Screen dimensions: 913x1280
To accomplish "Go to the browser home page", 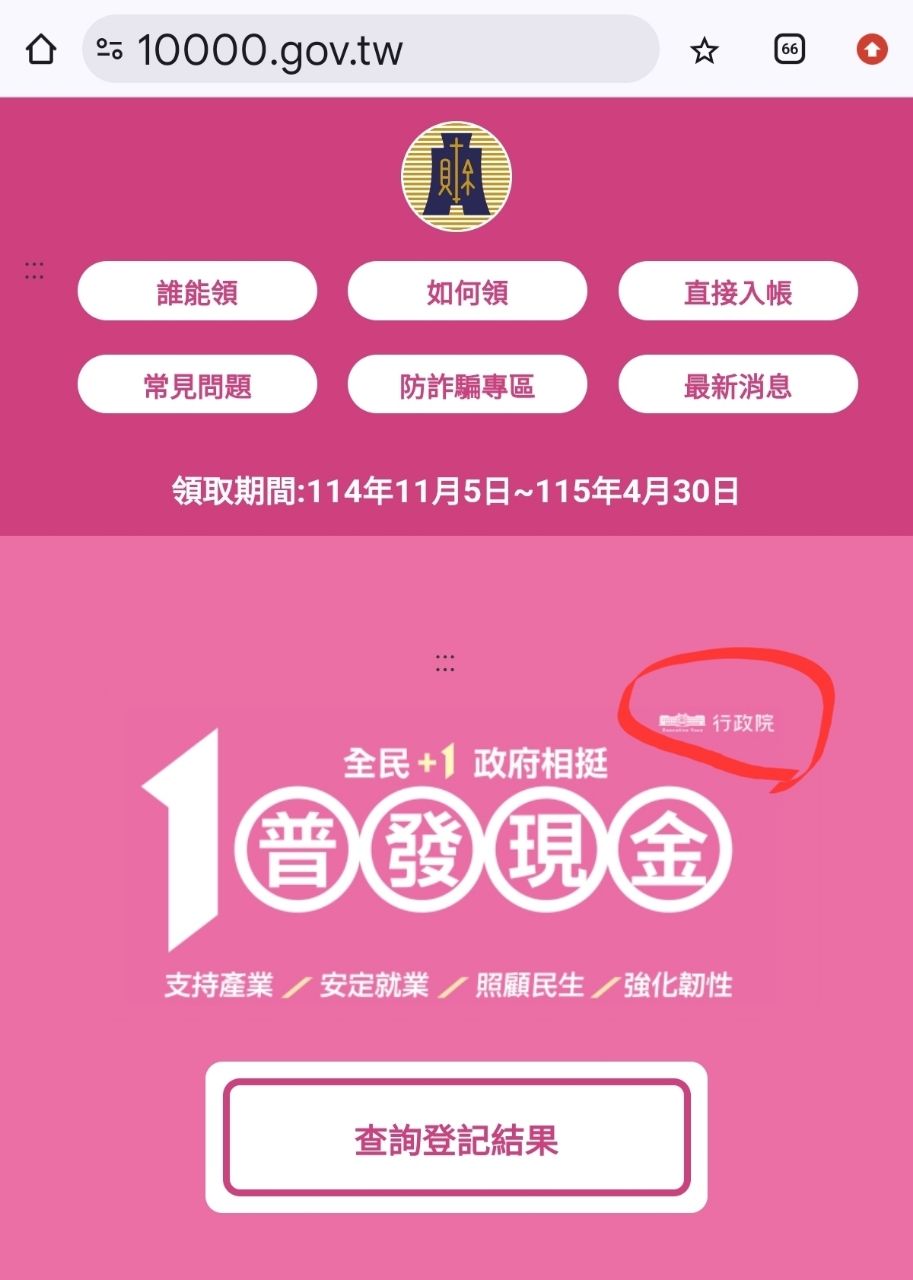I will click(40, 49).
